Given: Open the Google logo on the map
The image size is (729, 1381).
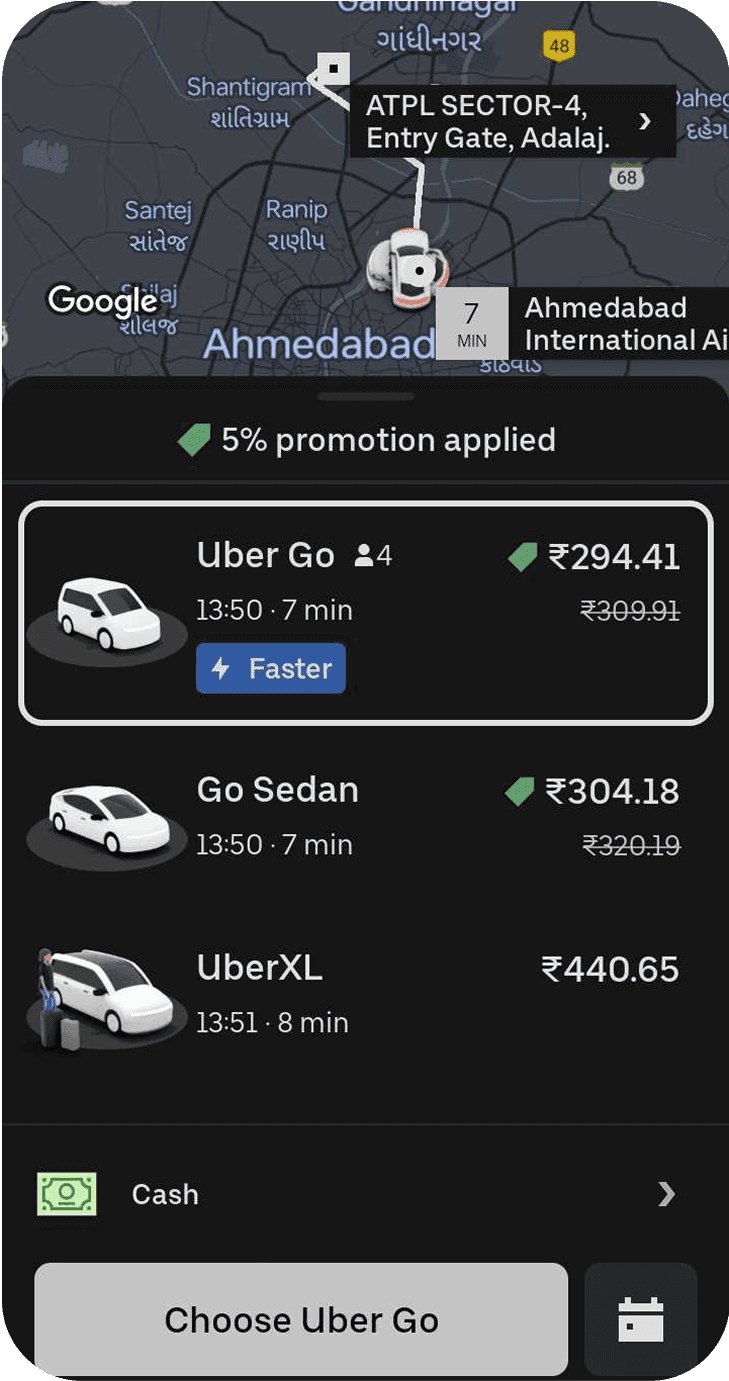Looking at the screenshot, I should [103, 302].
